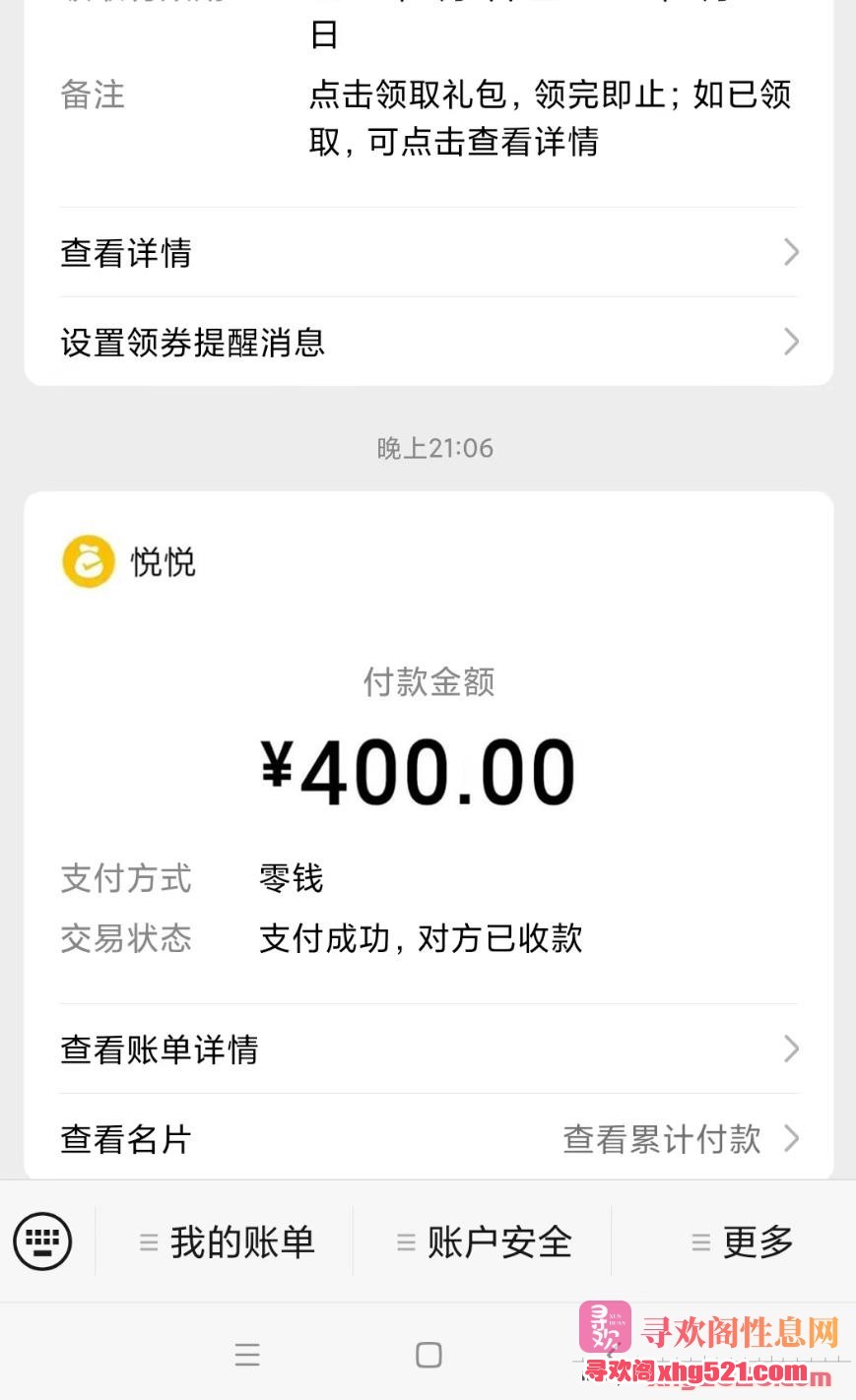
Task: Open 查看账单详情 for the ¥400 payment
Action: click(428, 1050)
